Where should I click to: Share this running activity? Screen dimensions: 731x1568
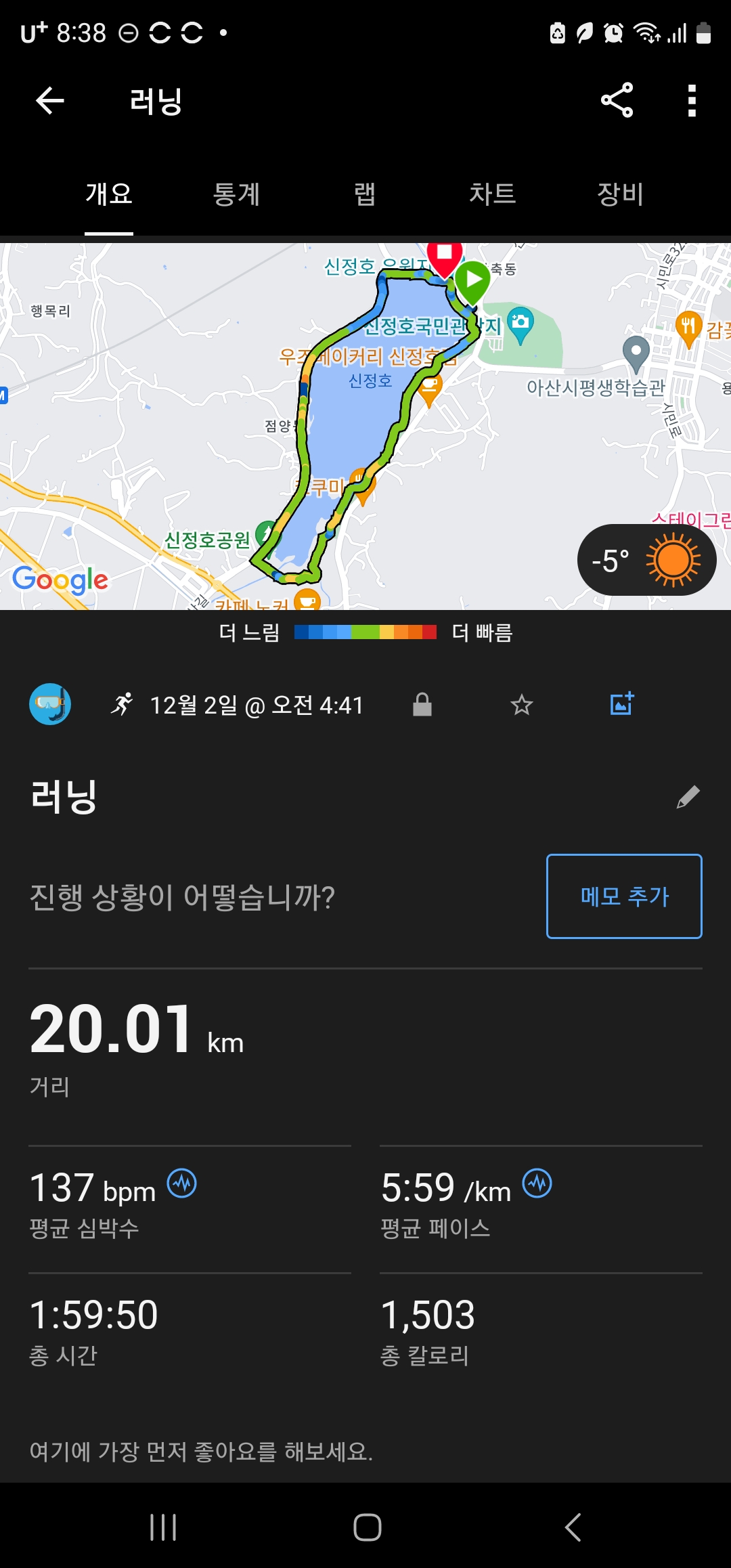tap(617, 100)
